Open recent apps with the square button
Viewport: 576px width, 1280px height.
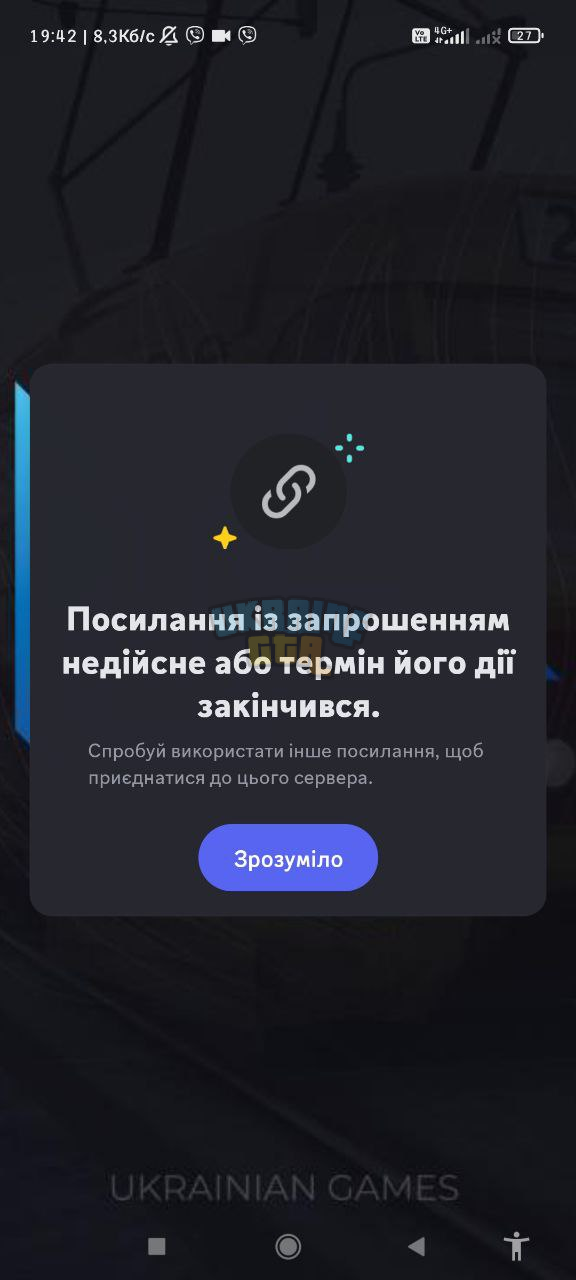157,1246
